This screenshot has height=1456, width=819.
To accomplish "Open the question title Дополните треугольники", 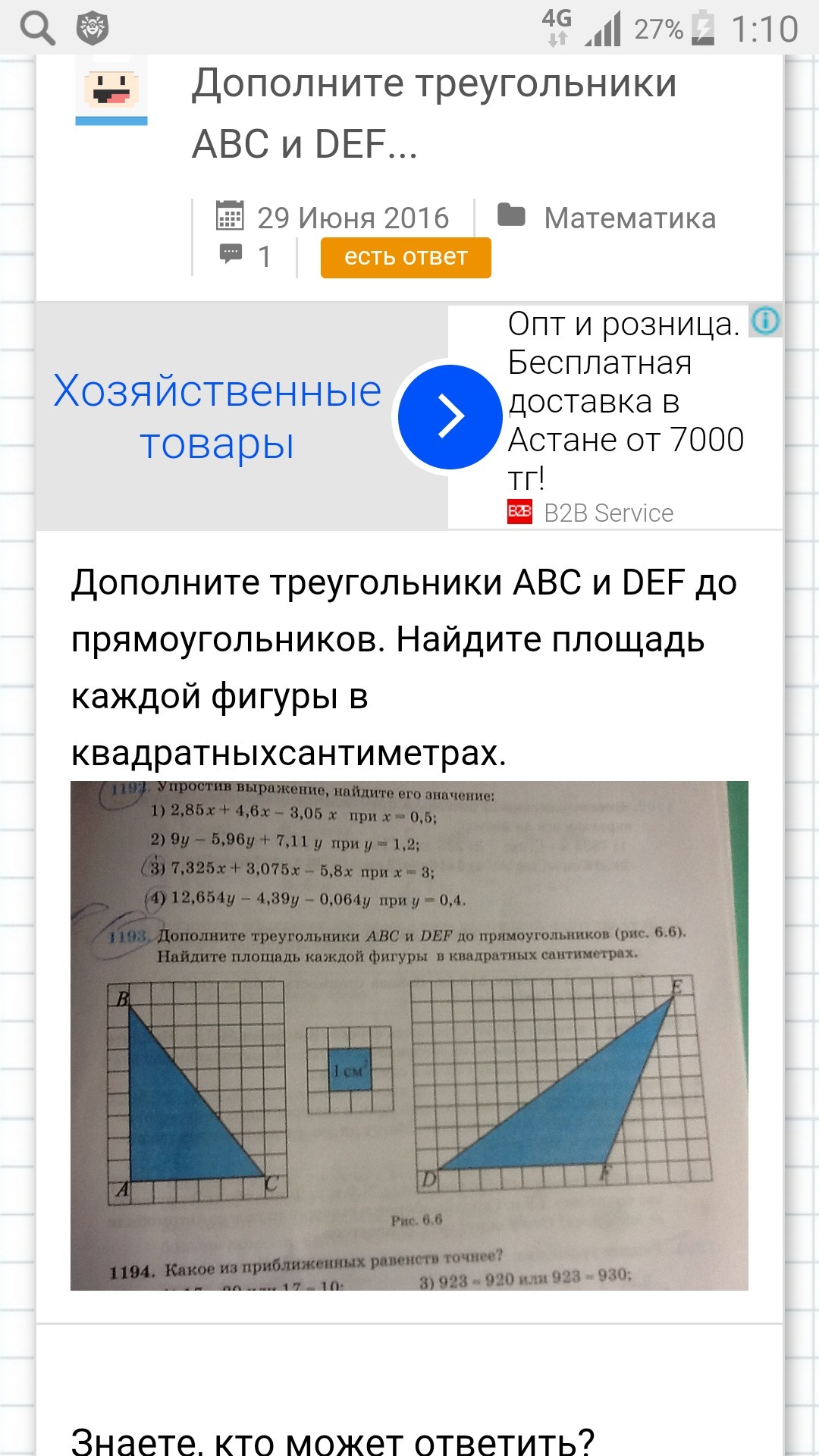I will tap(434, 114).
